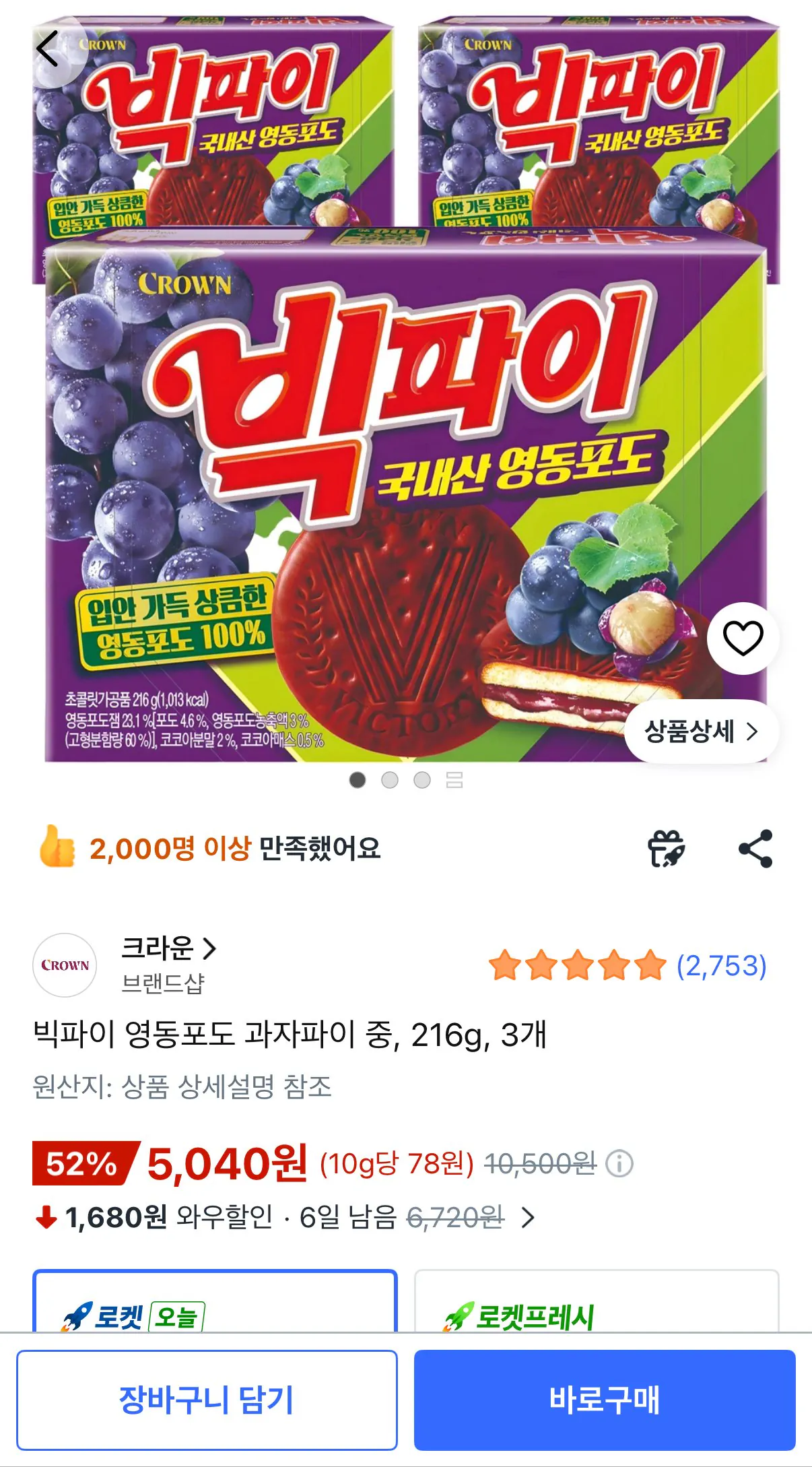Screen dimensions: 812x1467
Task: Show price info next to 10,500원
Action: click(x=619, y=1163)
